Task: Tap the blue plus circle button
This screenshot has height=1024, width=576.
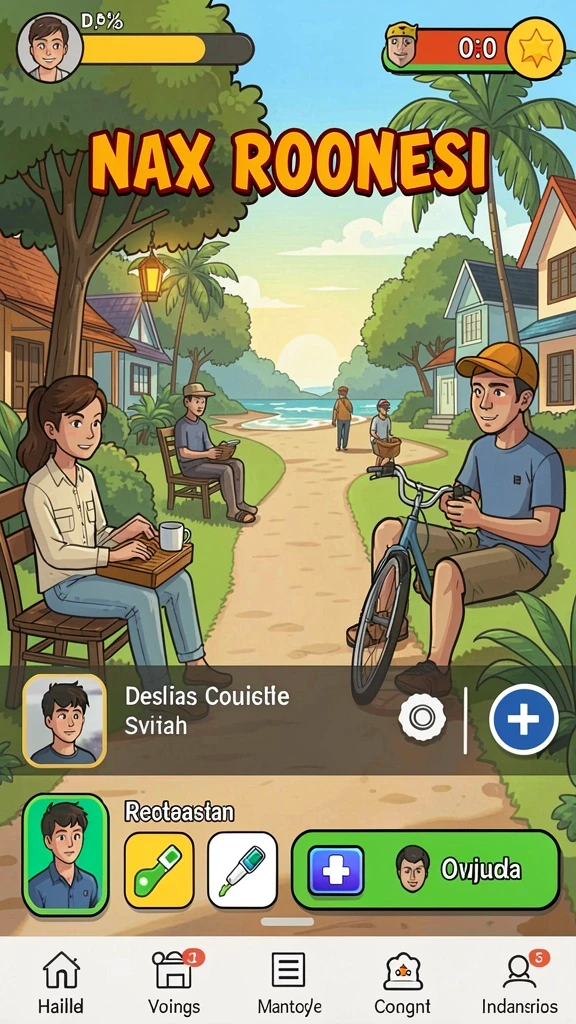Action: click(524, 719)
